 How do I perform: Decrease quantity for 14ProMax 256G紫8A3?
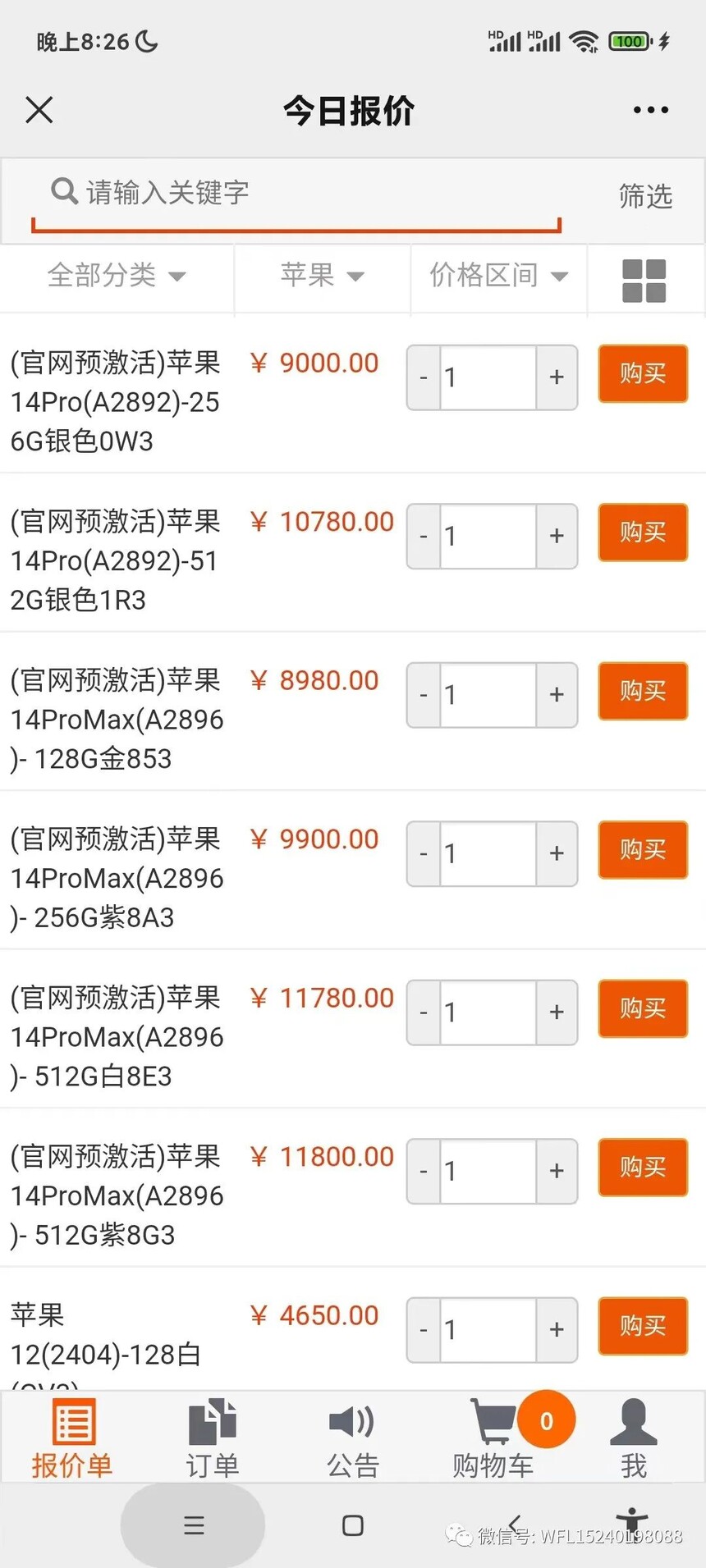[424, 853]
